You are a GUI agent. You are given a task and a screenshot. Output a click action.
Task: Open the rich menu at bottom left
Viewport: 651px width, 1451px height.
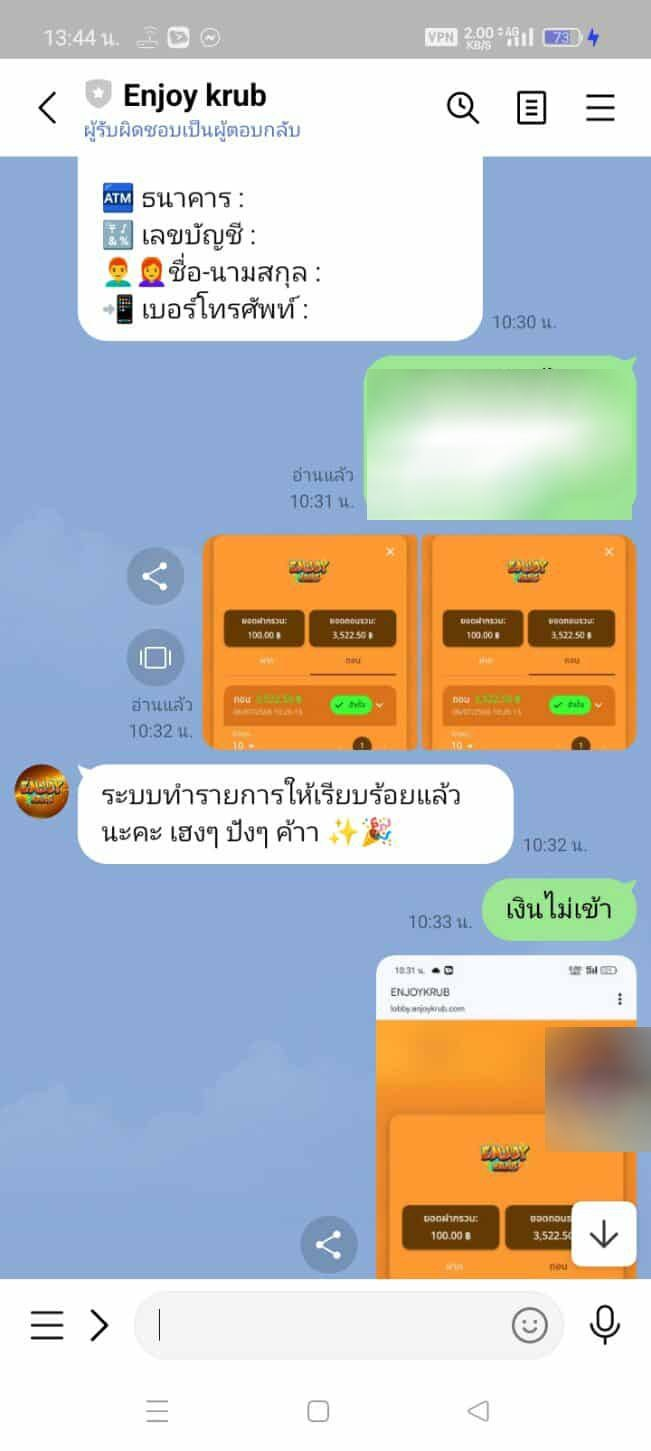point(46,1325)
